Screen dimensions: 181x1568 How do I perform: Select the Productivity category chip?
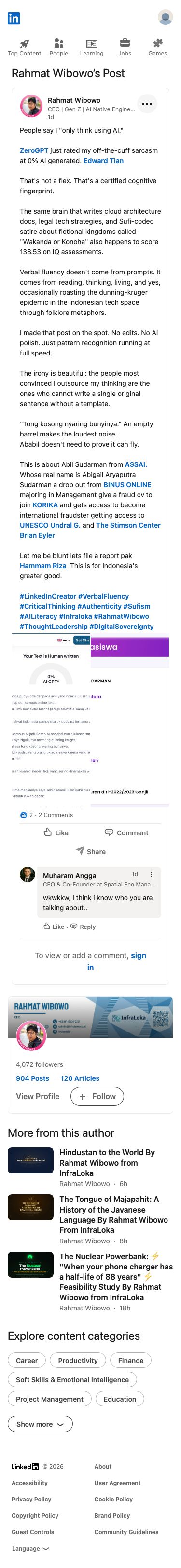(78, 1361)
